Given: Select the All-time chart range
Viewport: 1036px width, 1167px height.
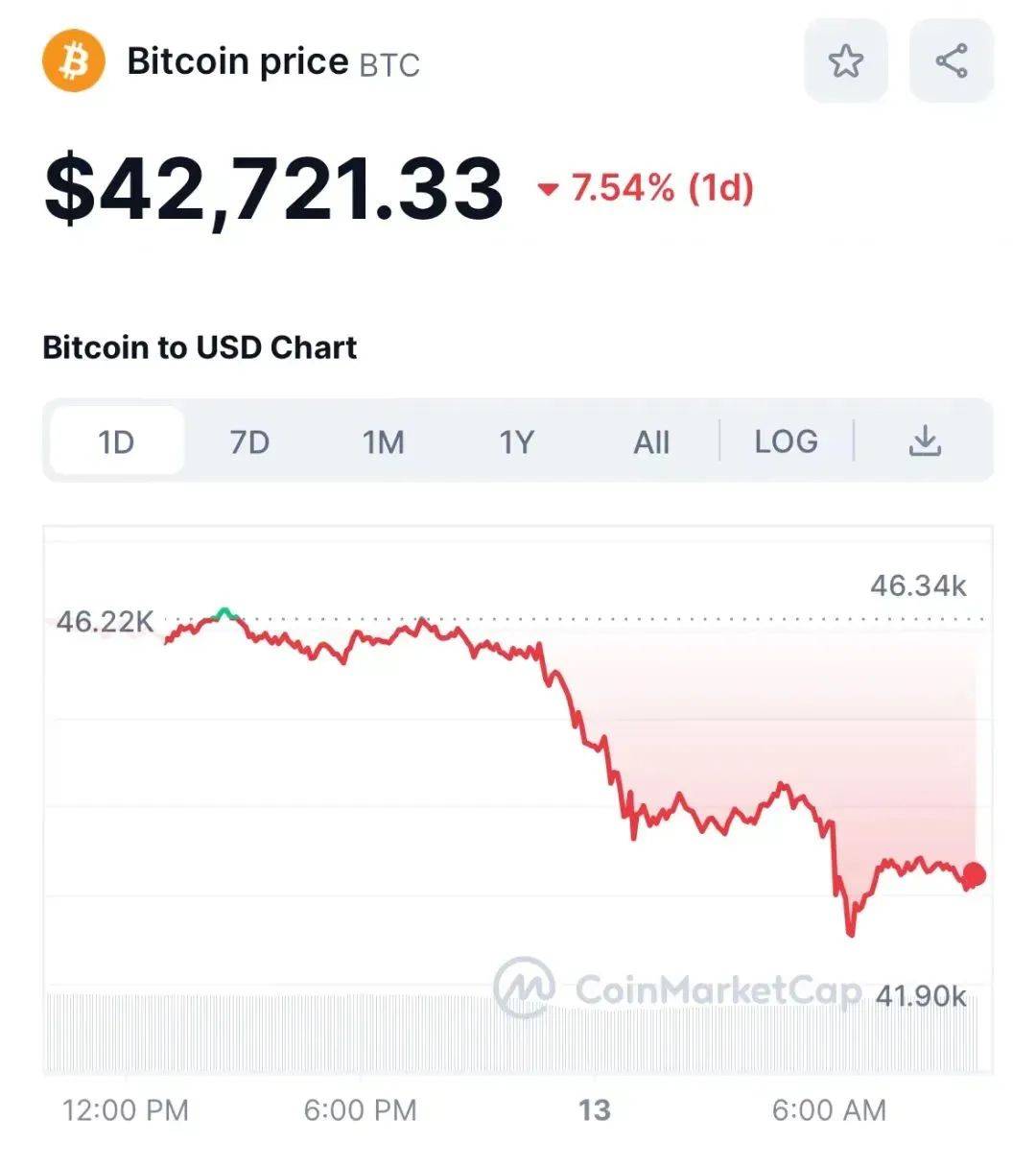Looking at the screenshot, I should point(650,441).
